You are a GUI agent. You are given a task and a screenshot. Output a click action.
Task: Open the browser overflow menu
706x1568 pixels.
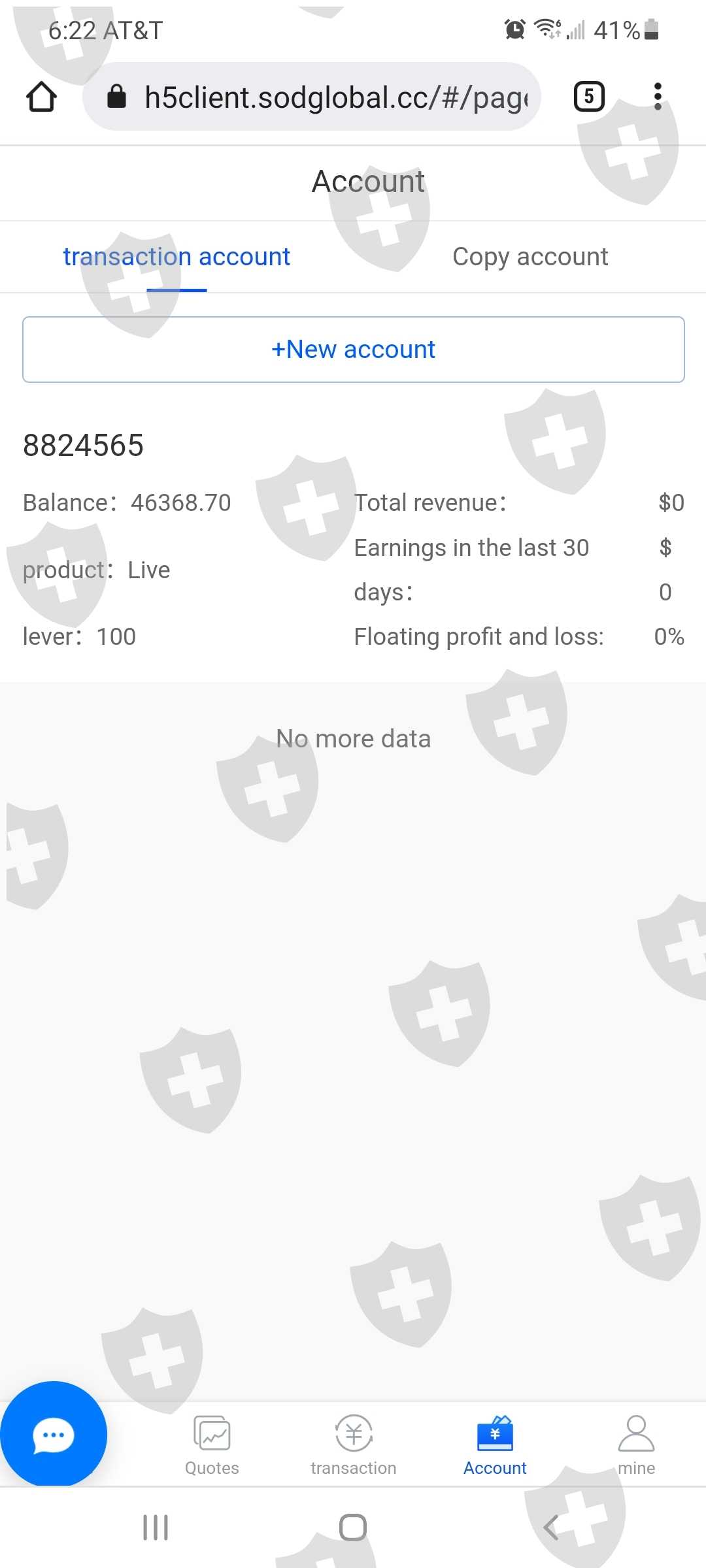(x=658, y=97)
